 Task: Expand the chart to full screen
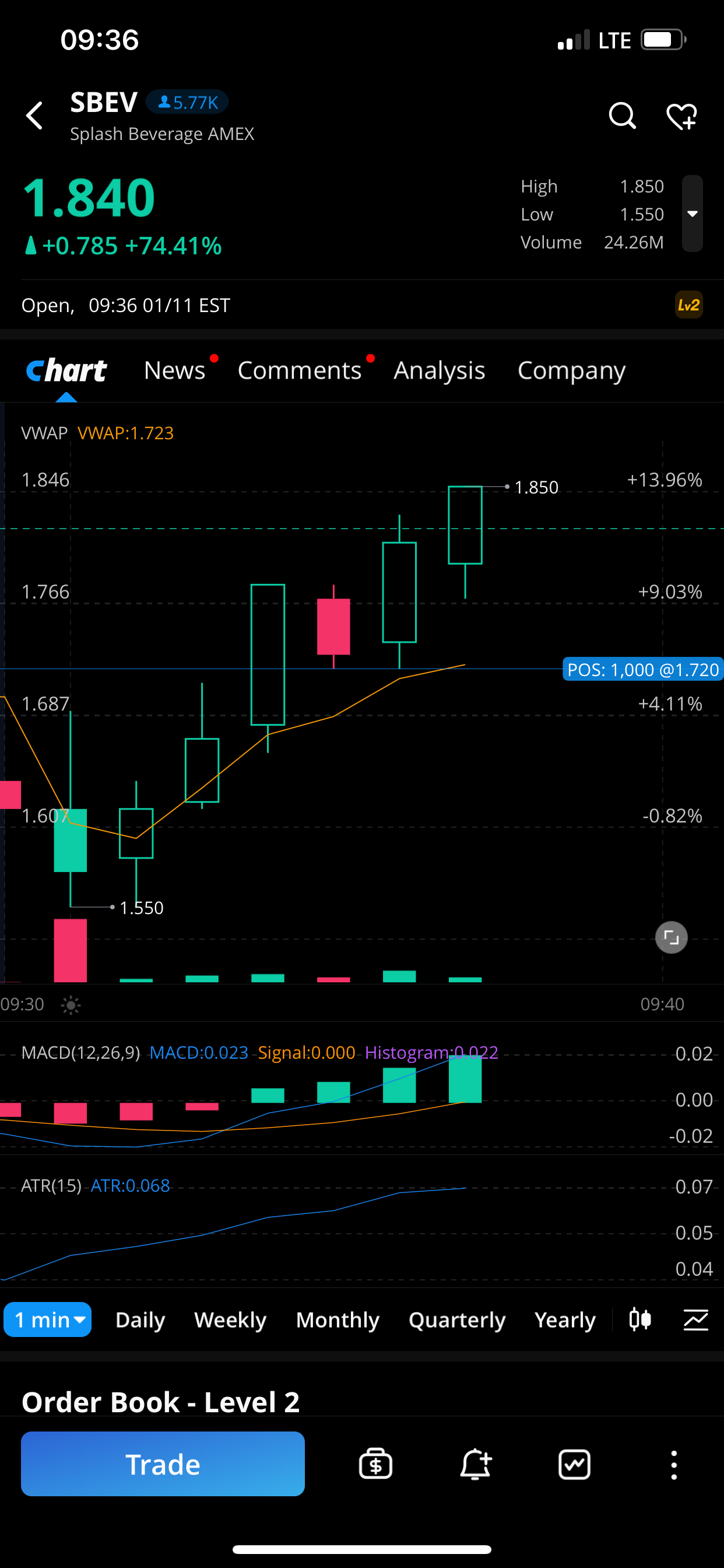[x=671, y=937]
